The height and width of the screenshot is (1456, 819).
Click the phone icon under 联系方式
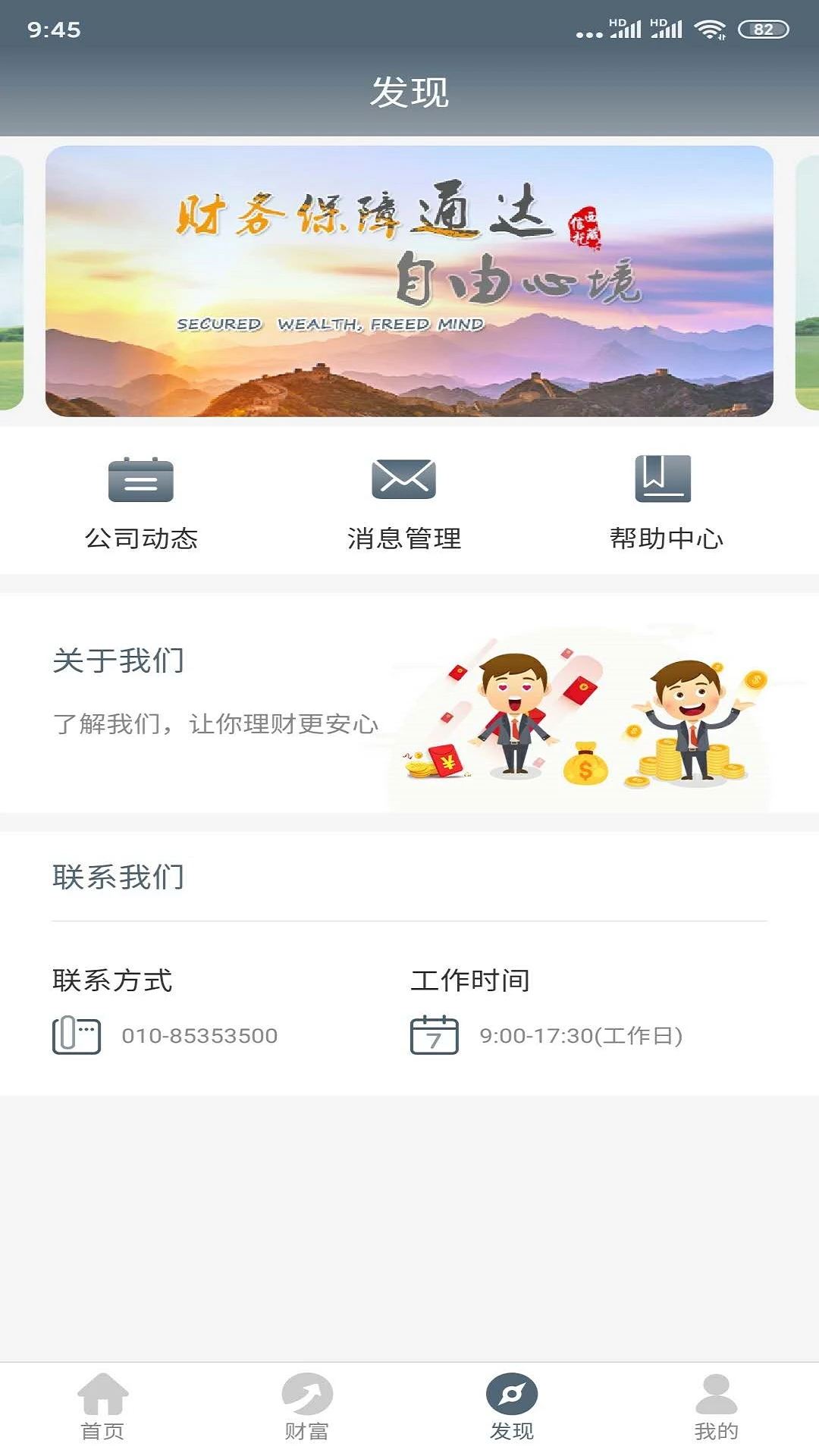pos(76,1034)
